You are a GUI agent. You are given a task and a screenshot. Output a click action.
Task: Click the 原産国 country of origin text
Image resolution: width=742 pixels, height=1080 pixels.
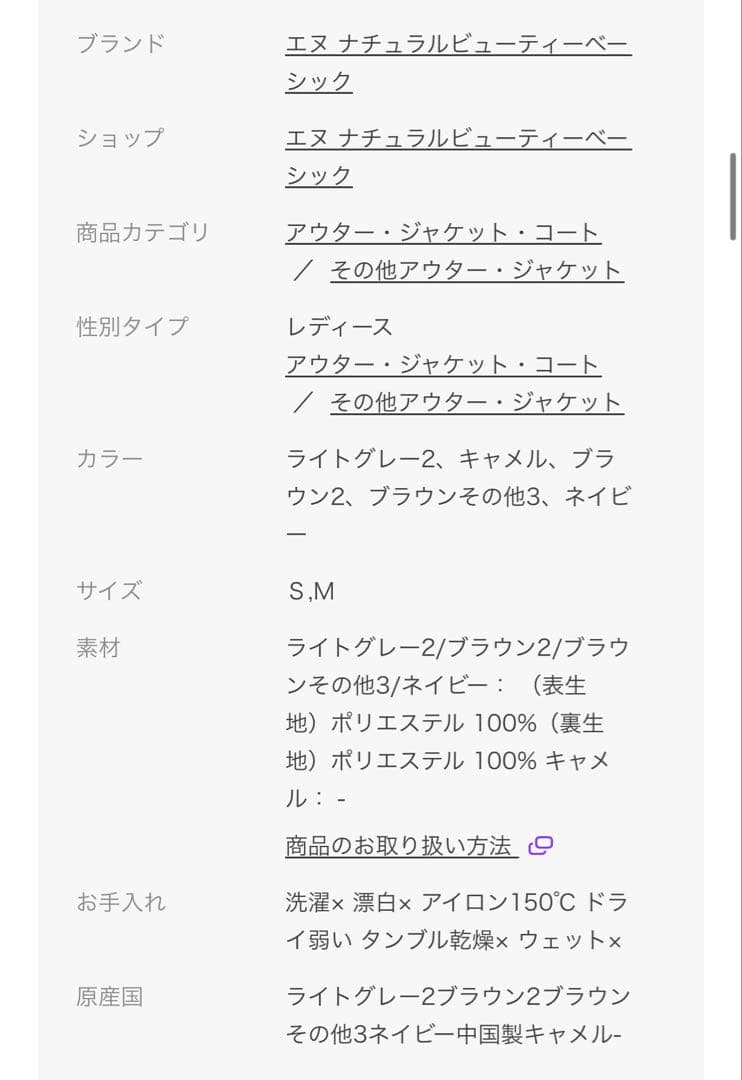(x=455, y=1013)
